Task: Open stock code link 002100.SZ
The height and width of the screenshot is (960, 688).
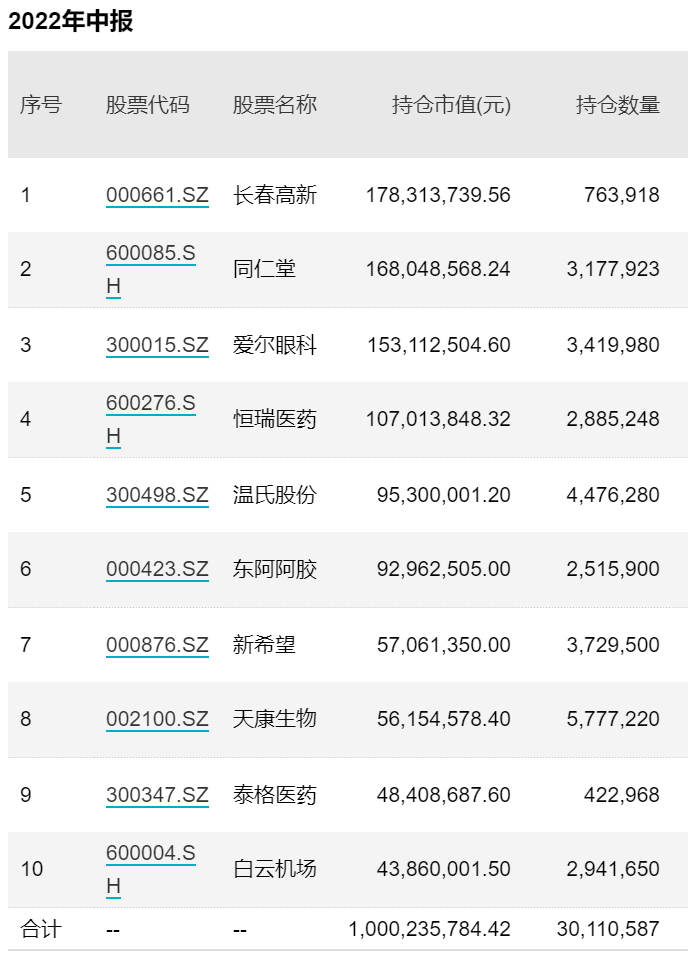Action: [157, 720]
